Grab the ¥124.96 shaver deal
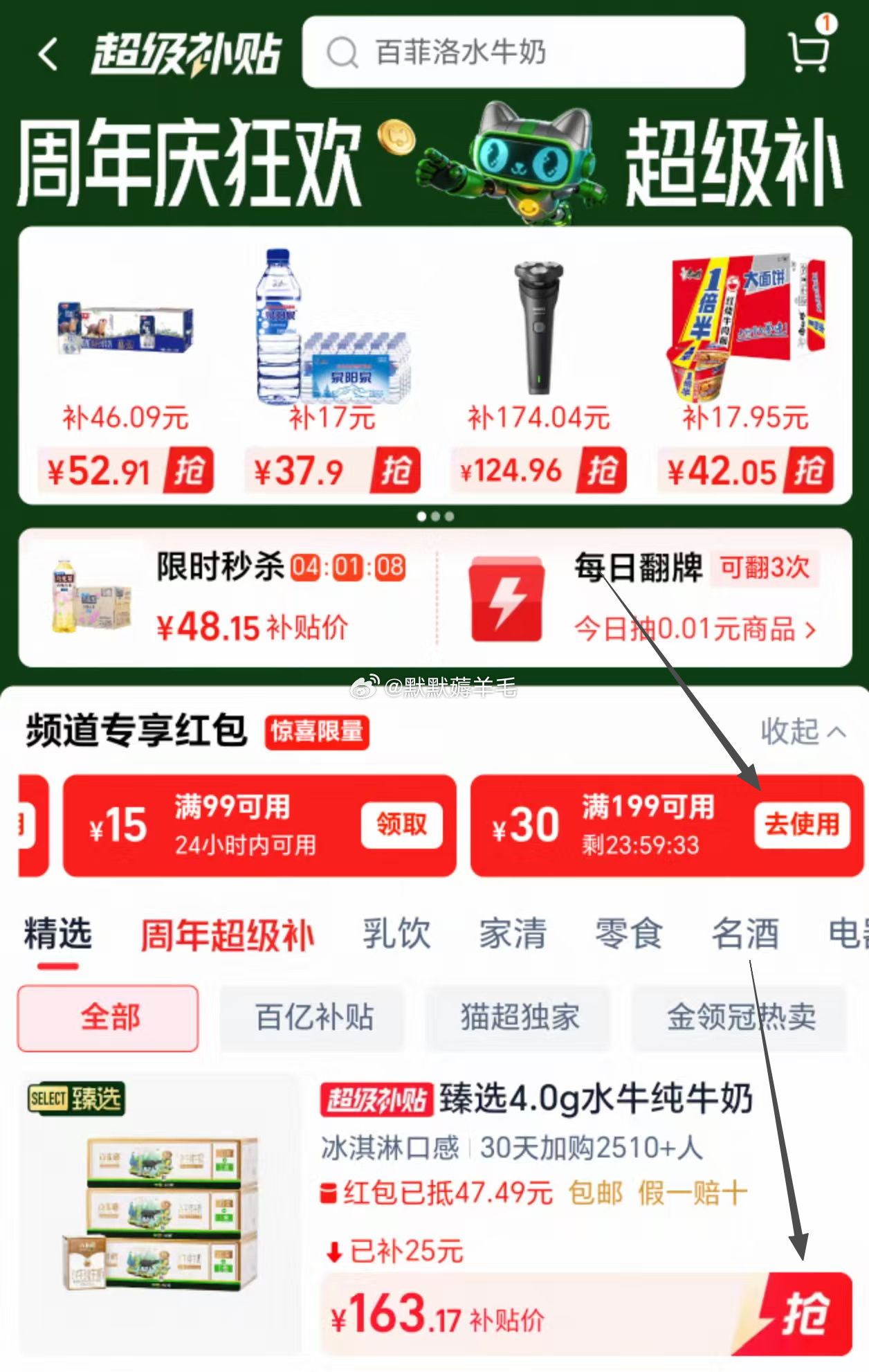 (602, 471)
